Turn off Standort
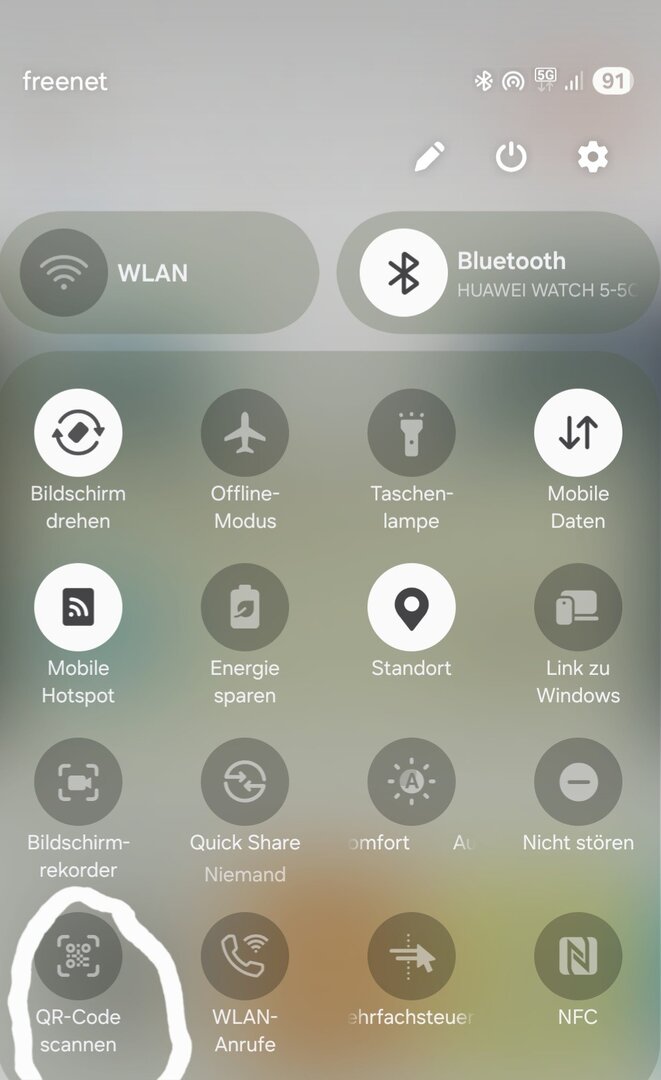Image resolution: width=661 pixels, height=1080 pixels. pyautogui.click(x=411, y=607)
